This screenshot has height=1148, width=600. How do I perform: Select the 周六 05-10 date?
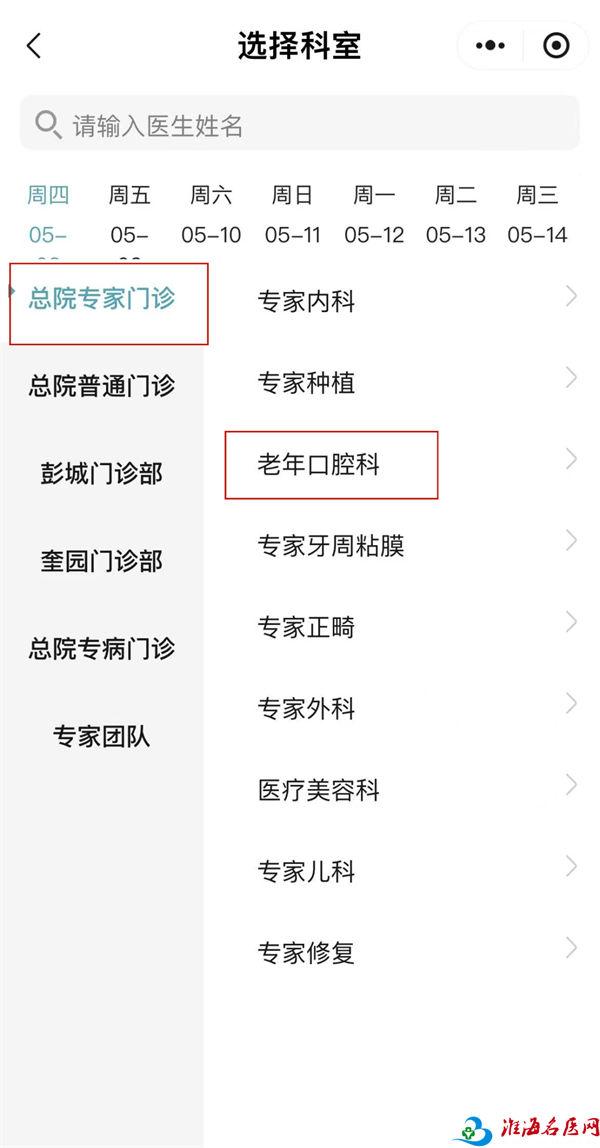coord(211,215)
